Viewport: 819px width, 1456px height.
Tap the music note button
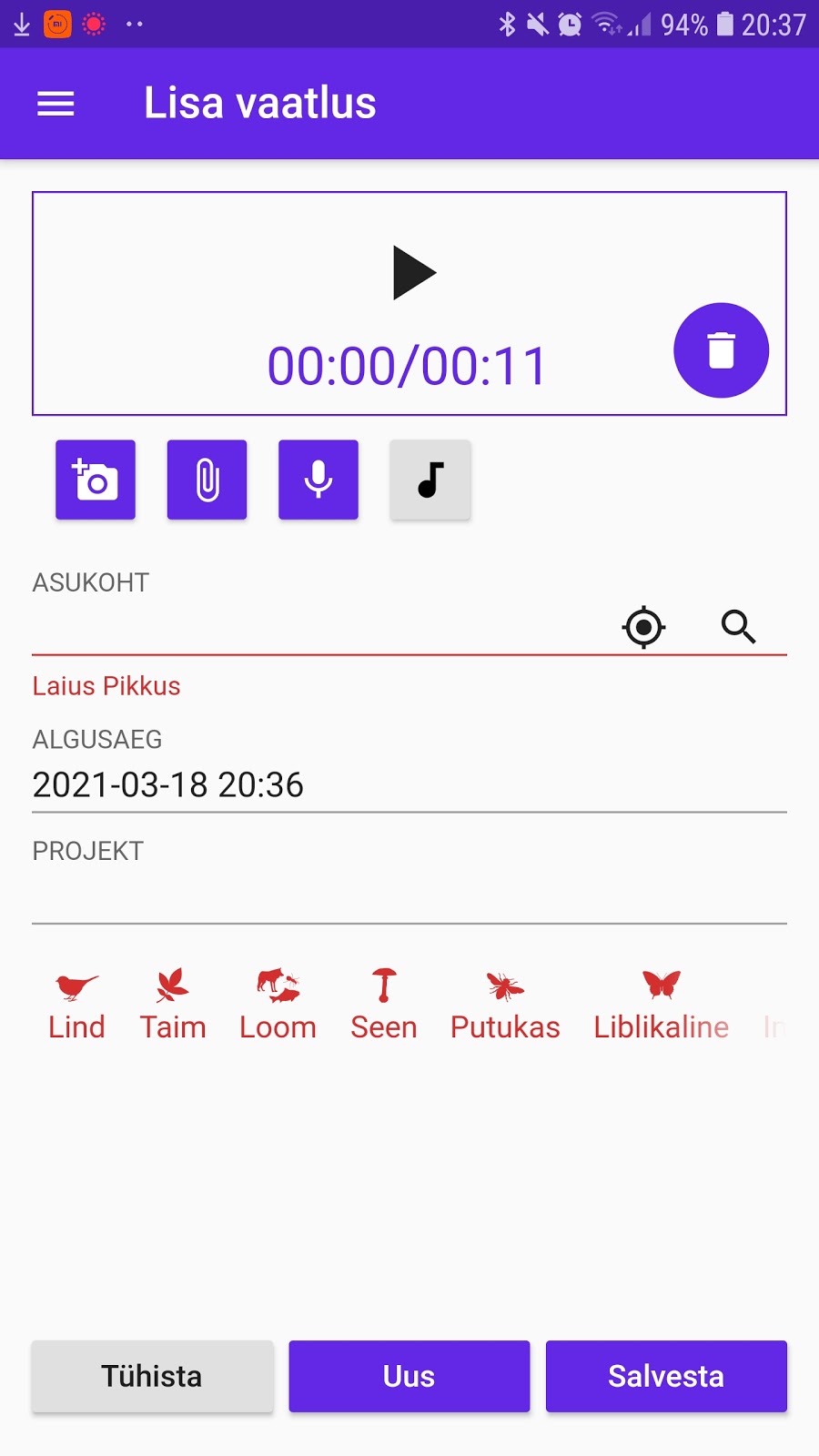click(430, 480)
